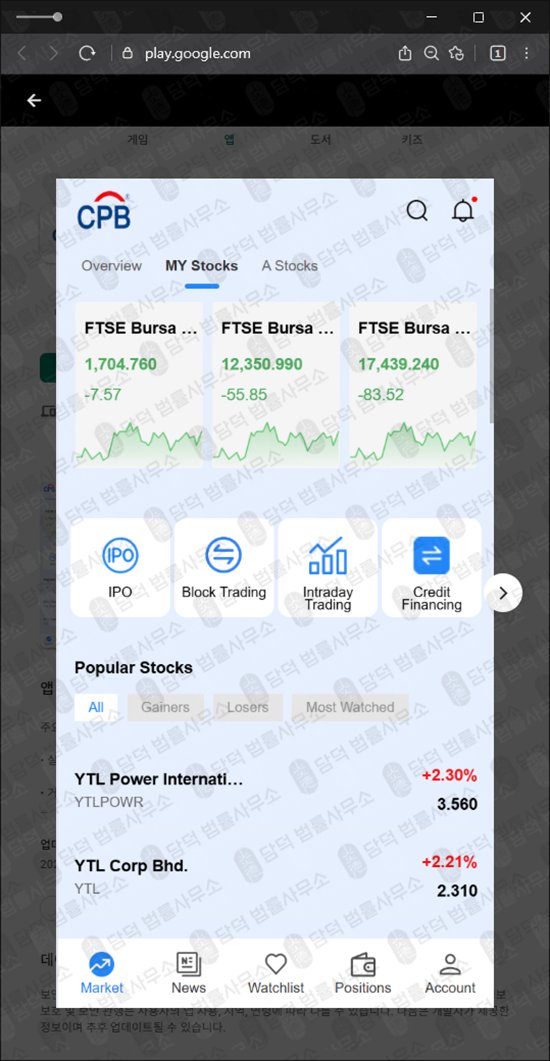Open the tab switcher showing 1 tab
Viewport: 550px width, 1061px height.
point(497,53)
